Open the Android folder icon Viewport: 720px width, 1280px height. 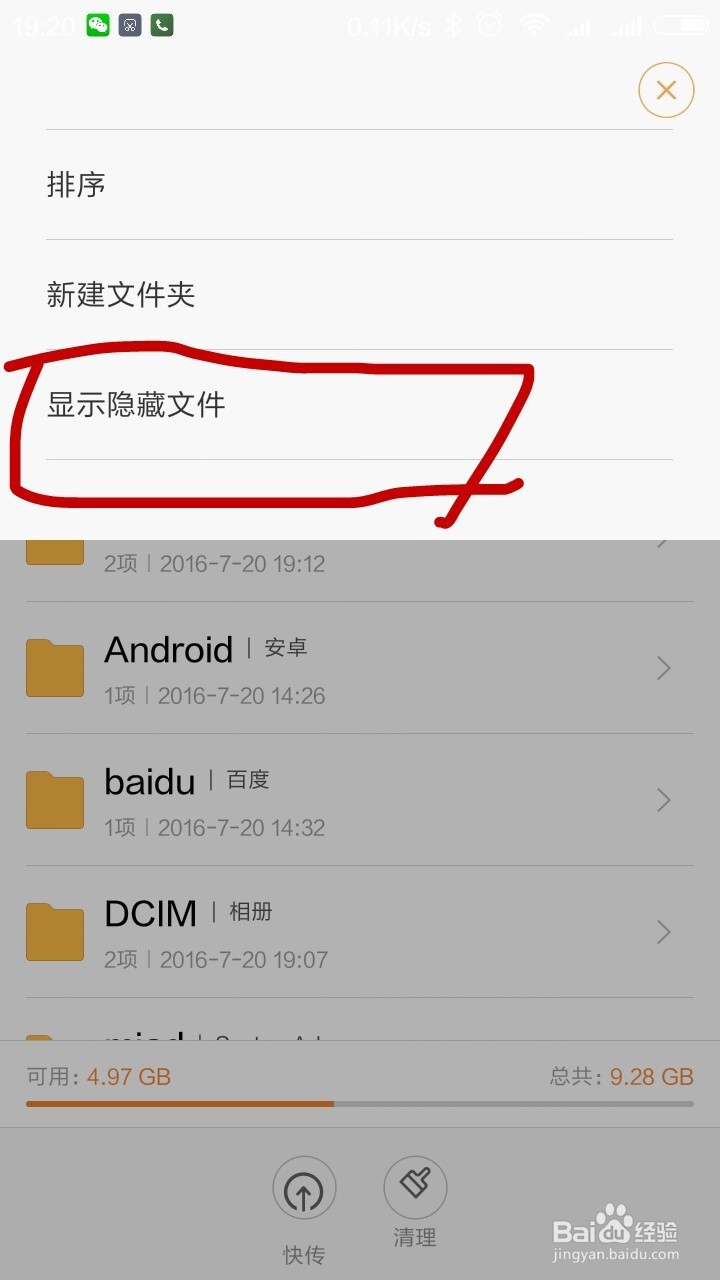coord(54,667)
